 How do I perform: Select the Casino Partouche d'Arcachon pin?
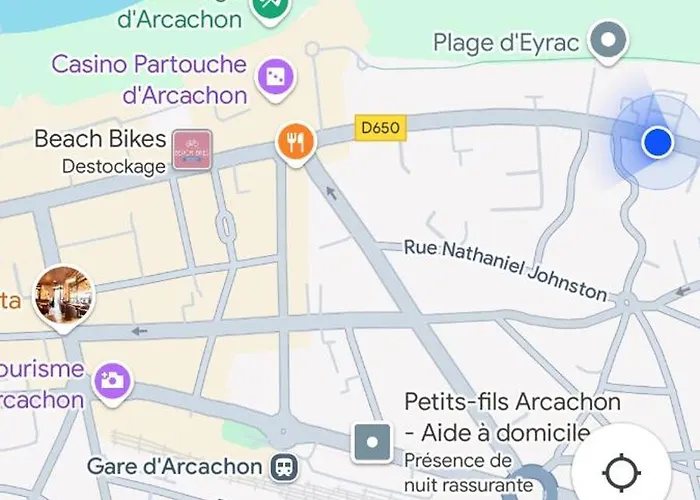274,76
